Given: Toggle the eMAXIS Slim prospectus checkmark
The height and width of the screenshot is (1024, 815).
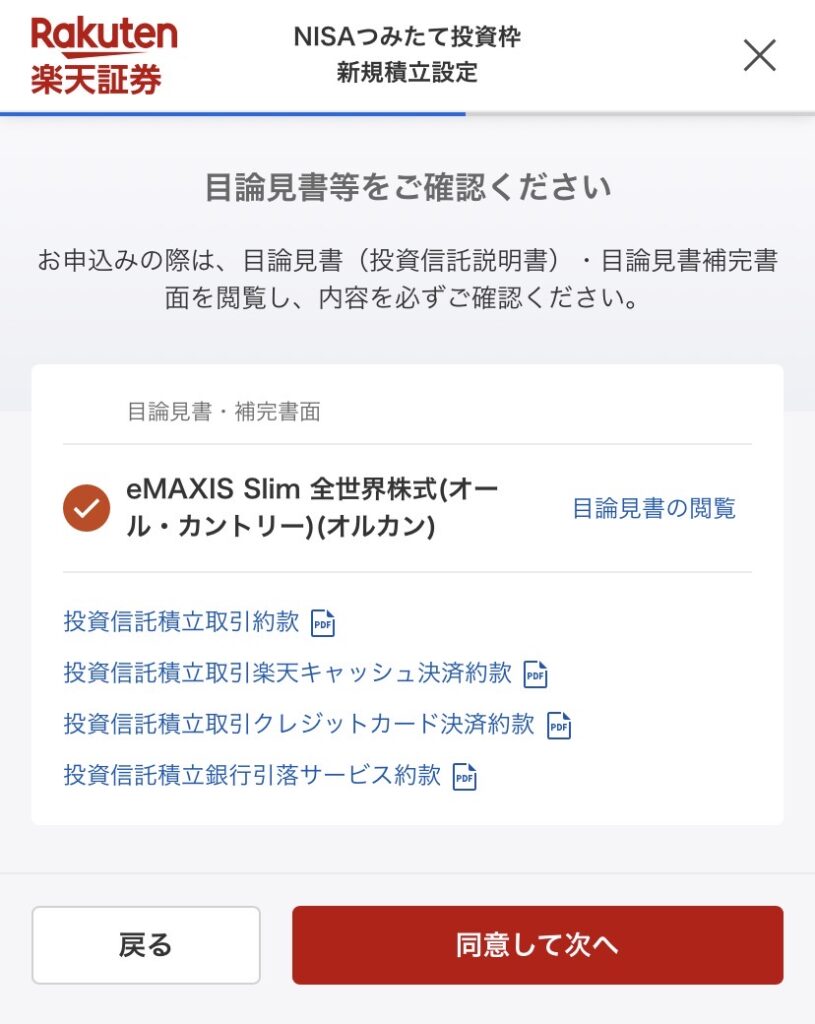Looking at the screenshot, I should (87, 508).
